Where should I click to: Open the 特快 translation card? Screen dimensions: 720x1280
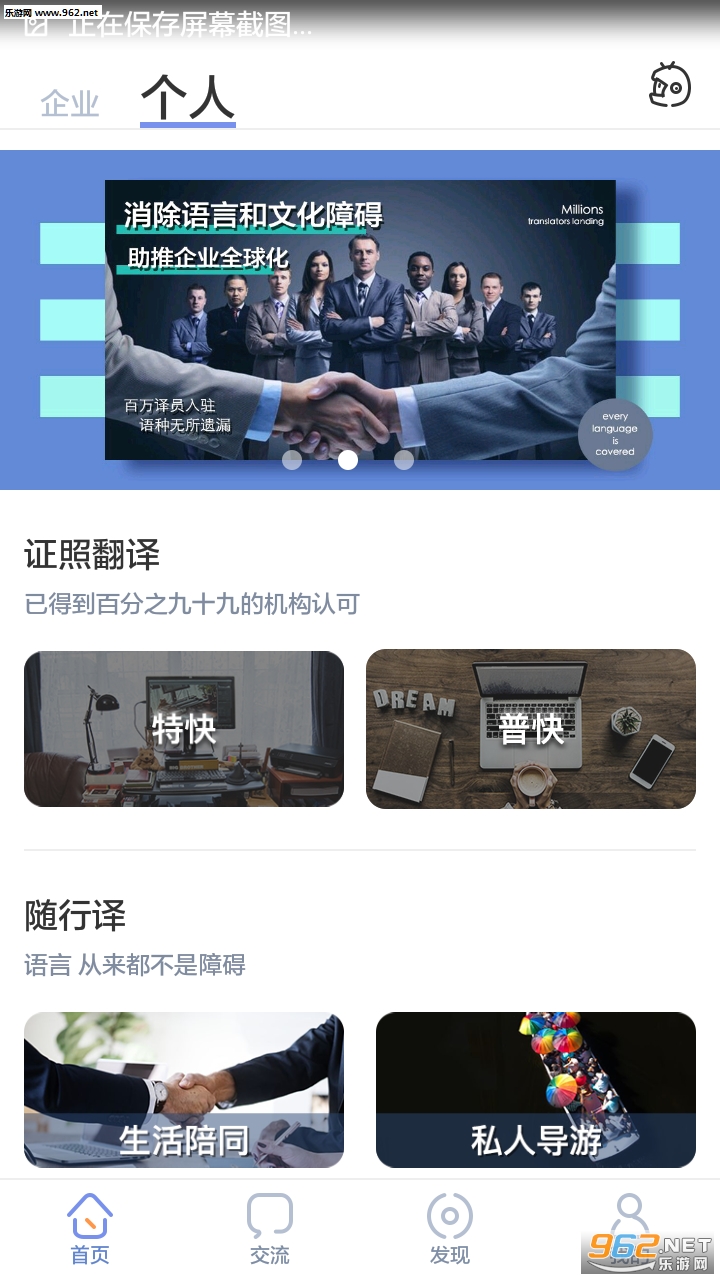pos(184,729)
